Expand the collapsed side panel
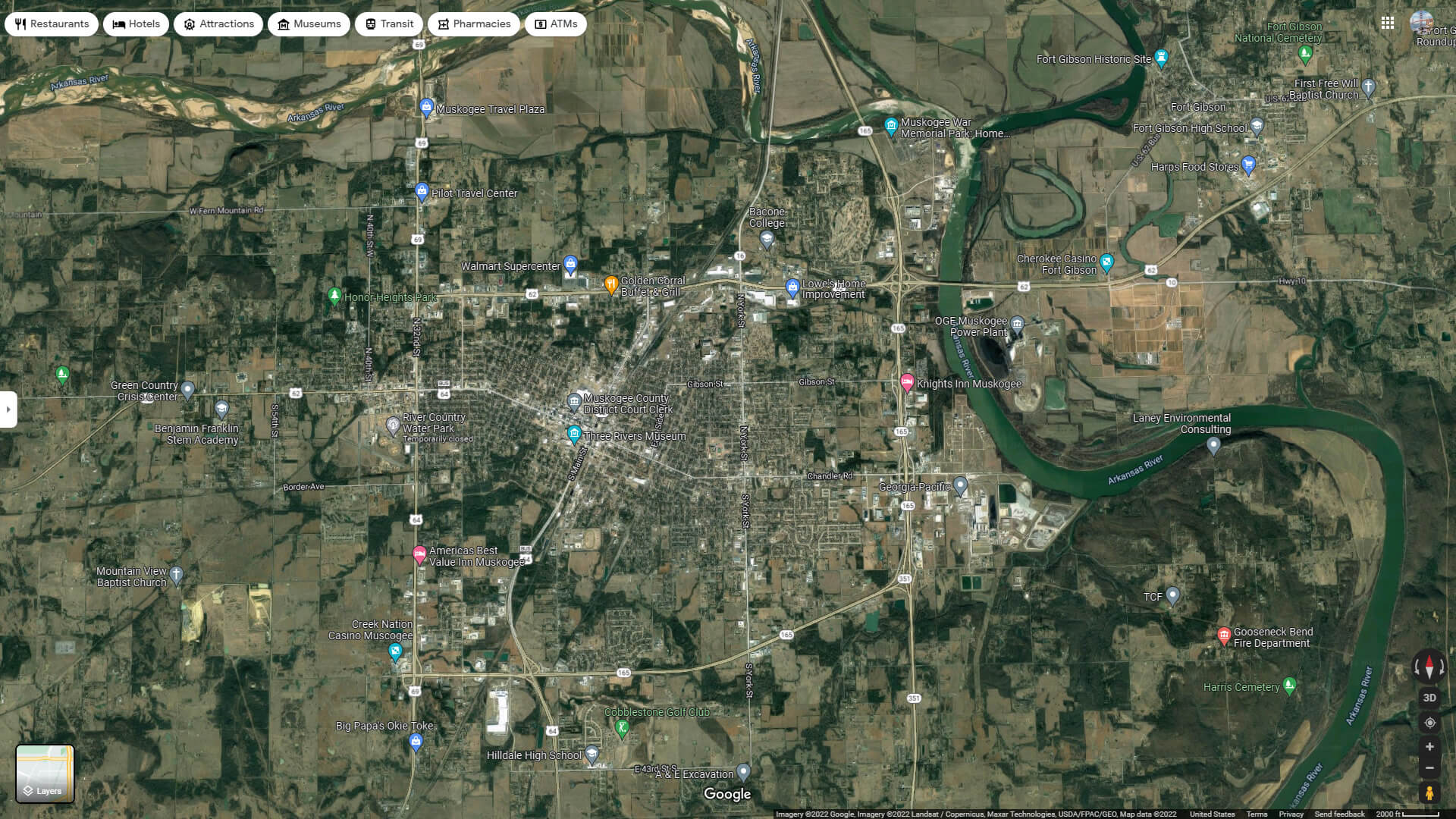The height and width of the screenshot is (819, 1456). coord(8,409)
